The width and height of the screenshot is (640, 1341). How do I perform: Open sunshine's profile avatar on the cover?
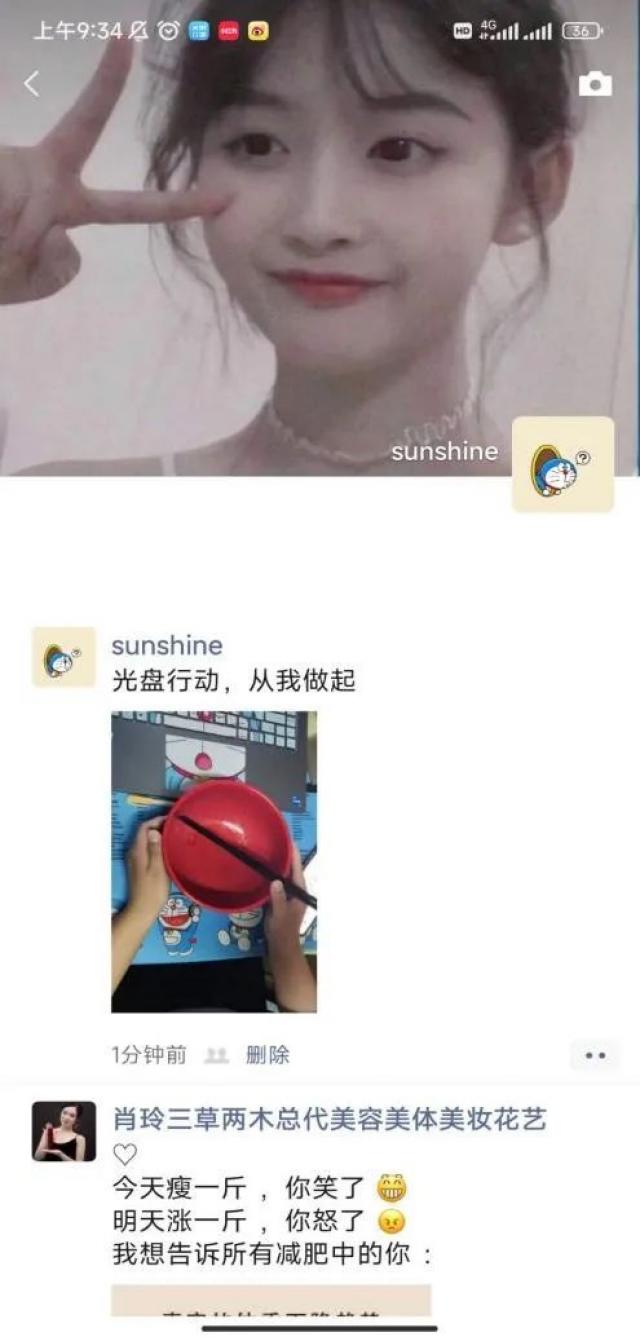click(563, 464)
